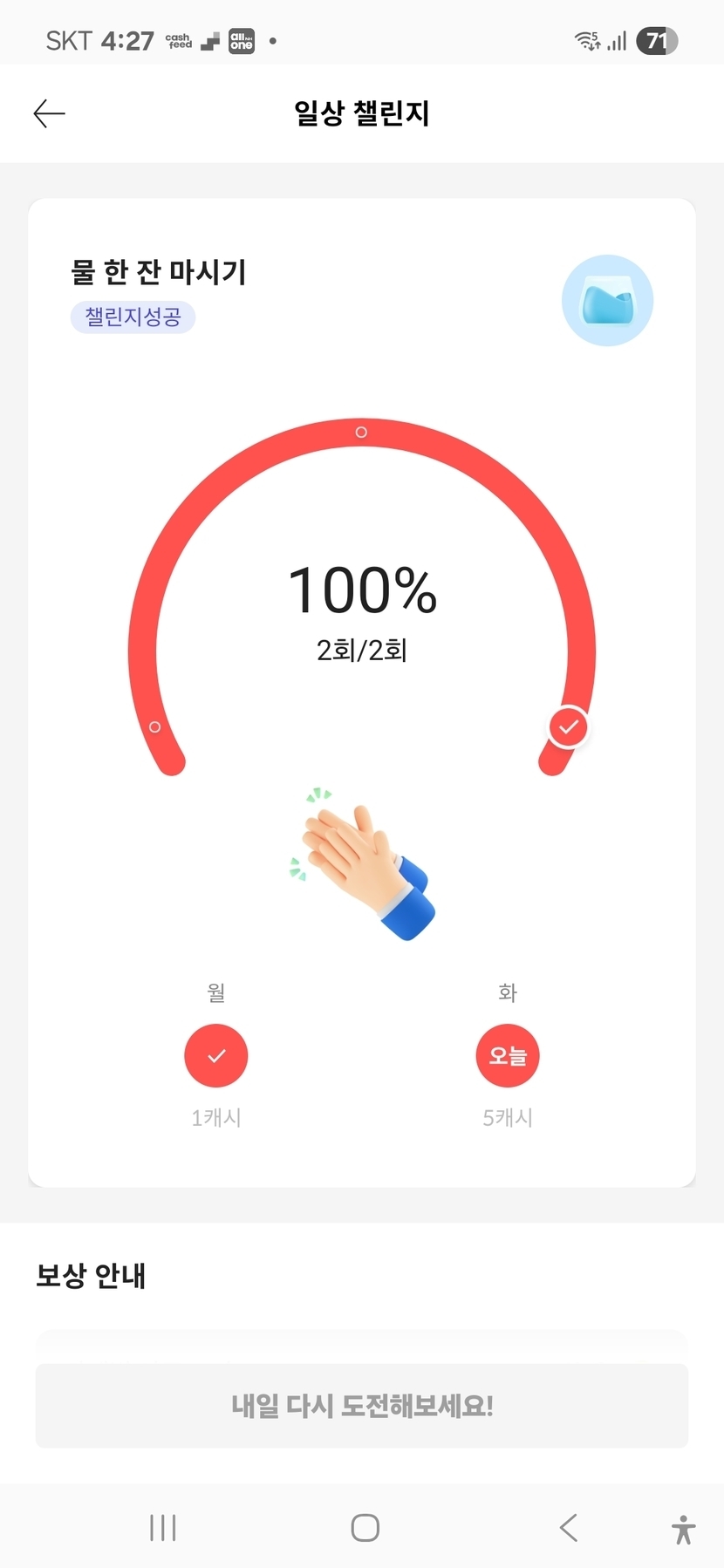724x1568 pixels.
Task: Tap the 내일 다시 도전해보세요 button
Action: click(x=362, y=1405)
